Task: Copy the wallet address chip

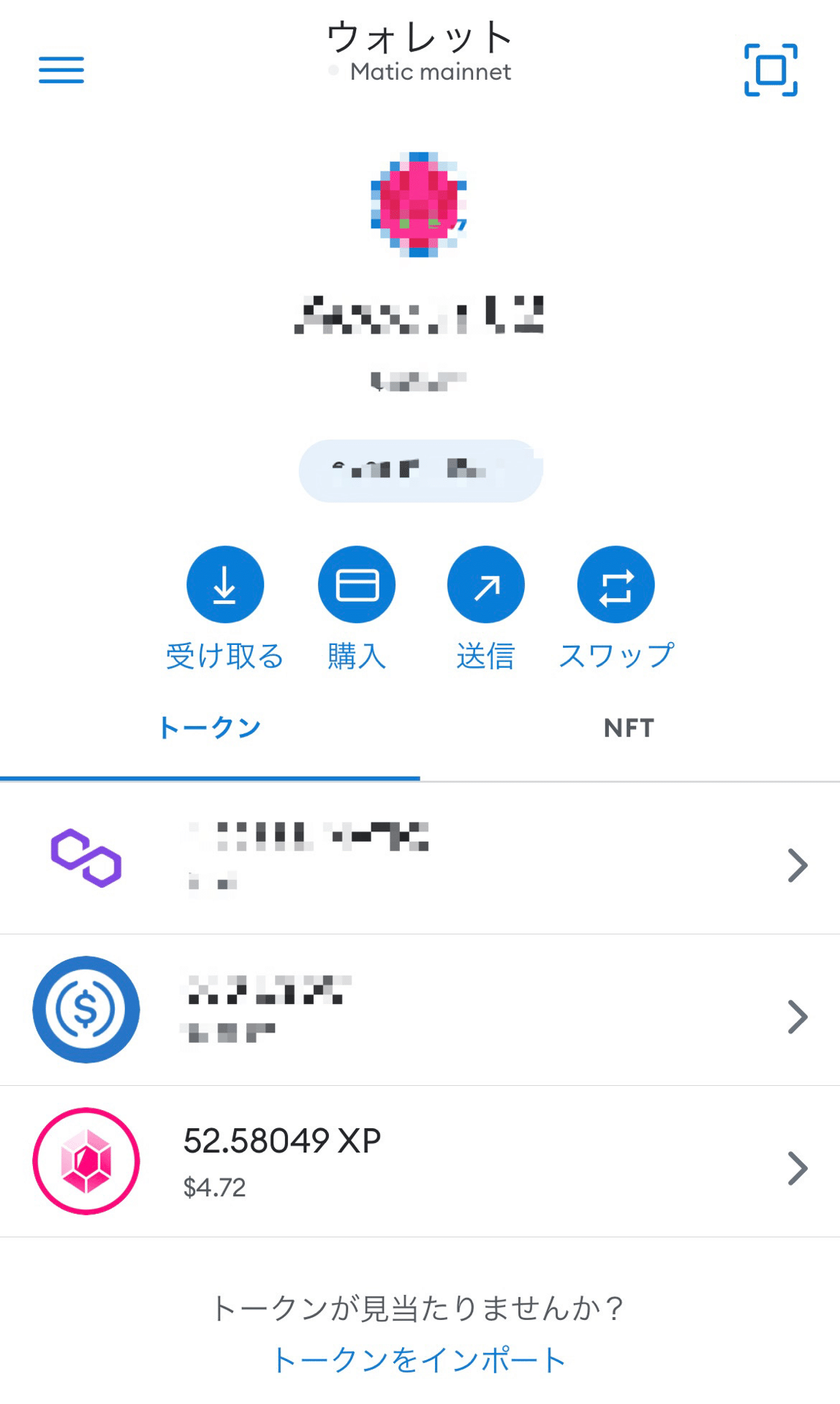Action: point(420,471)
